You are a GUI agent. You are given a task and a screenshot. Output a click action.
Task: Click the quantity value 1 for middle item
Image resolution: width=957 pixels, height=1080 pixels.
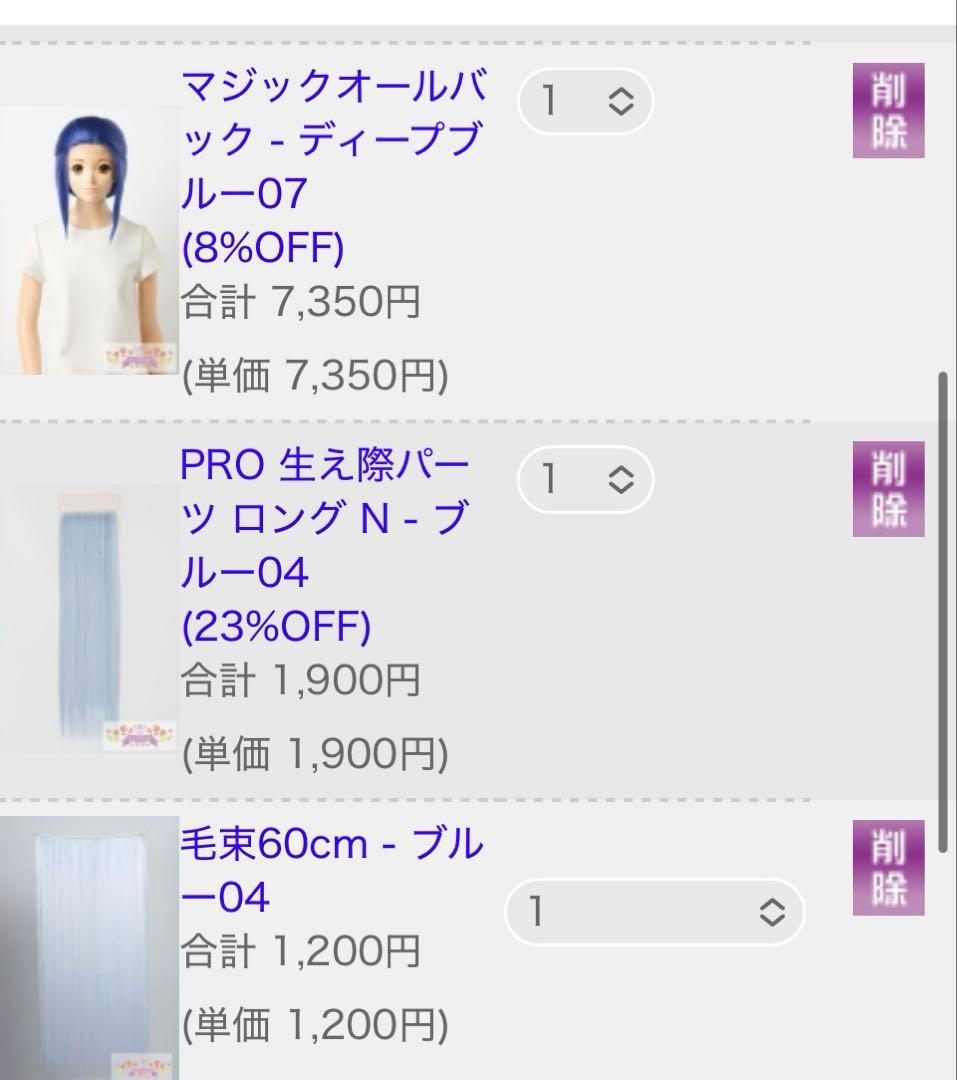click(553, 479)
